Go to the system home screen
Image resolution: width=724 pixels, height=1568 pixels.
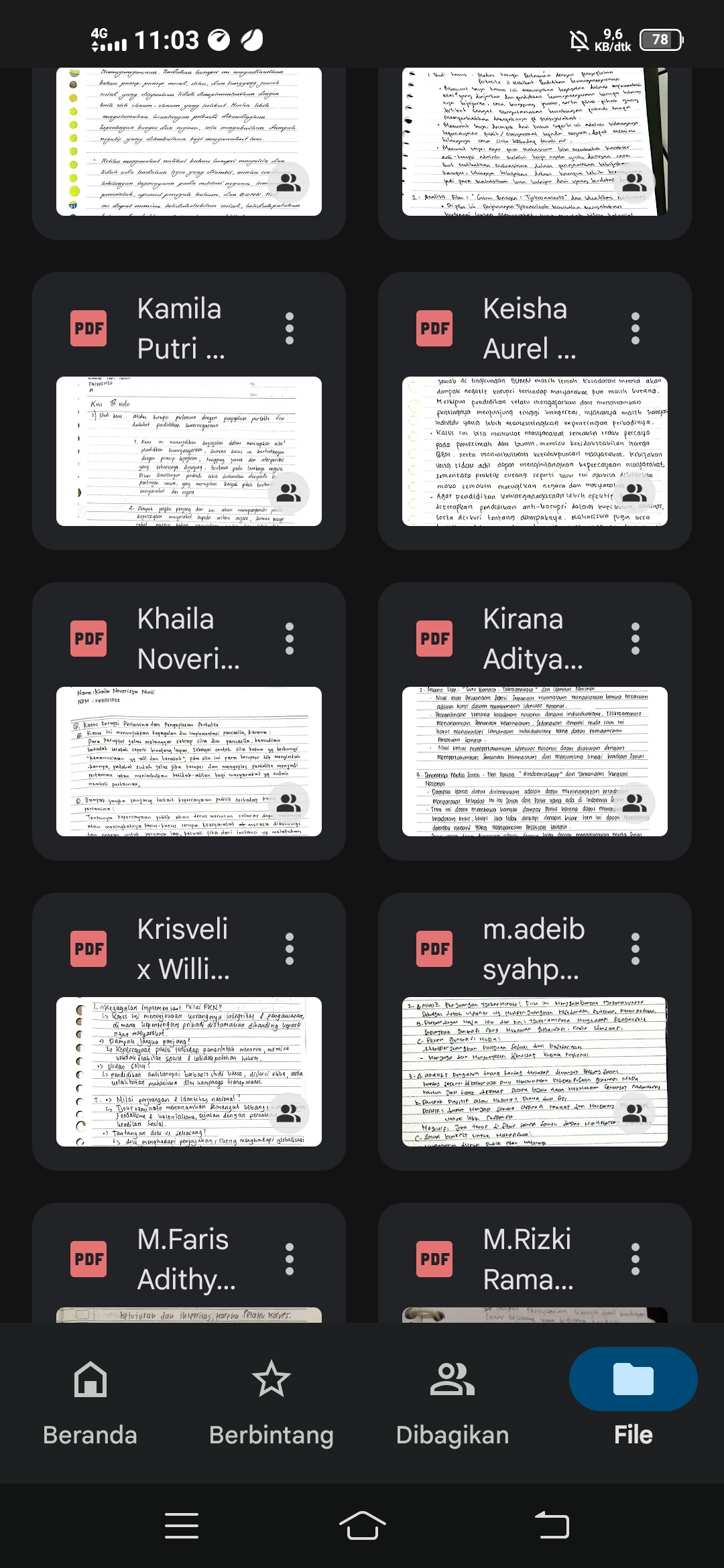coord(362,1526)
